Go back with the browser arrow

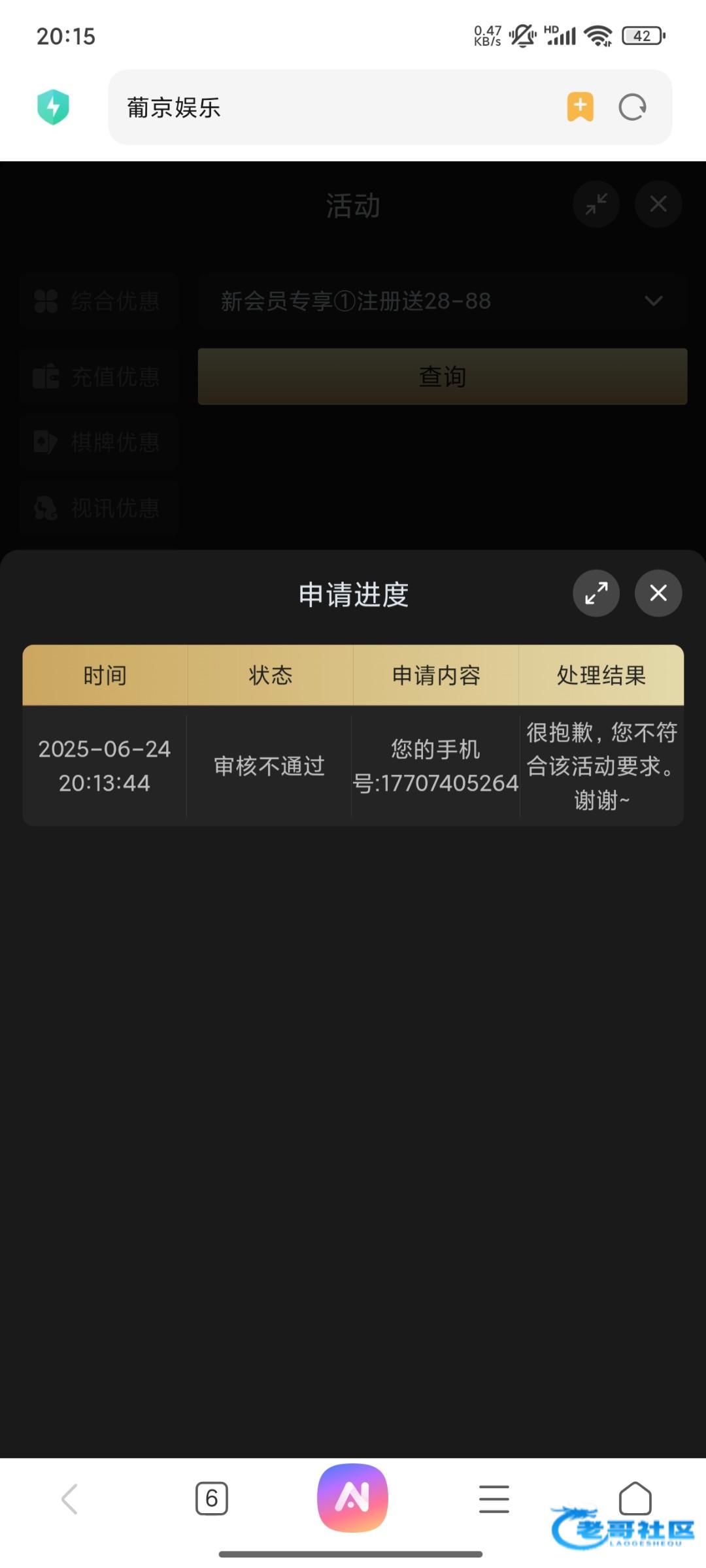point(70,1499)
